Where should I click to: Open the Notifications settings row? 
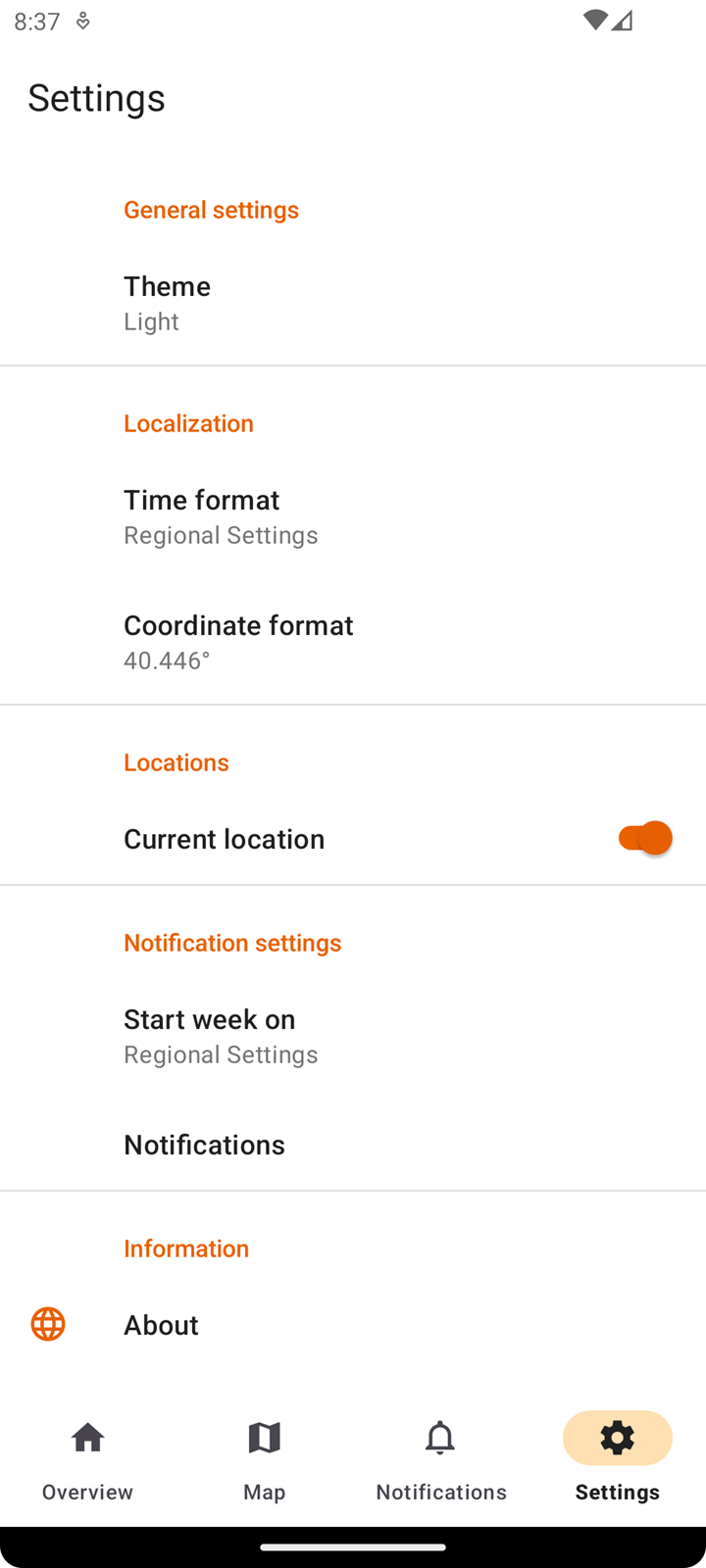(353, 1144)
